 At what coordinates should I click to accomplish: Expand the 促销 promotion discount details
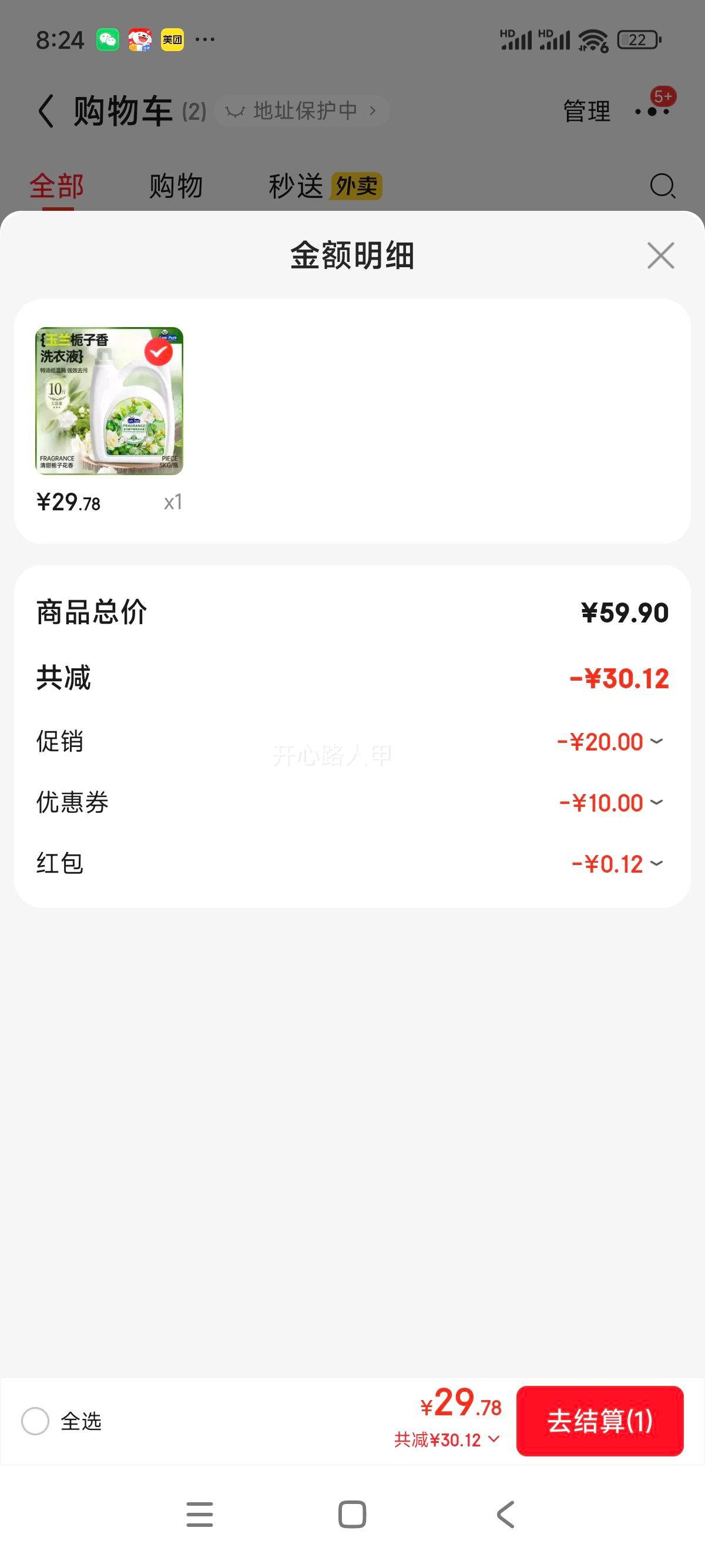(656, 741)
